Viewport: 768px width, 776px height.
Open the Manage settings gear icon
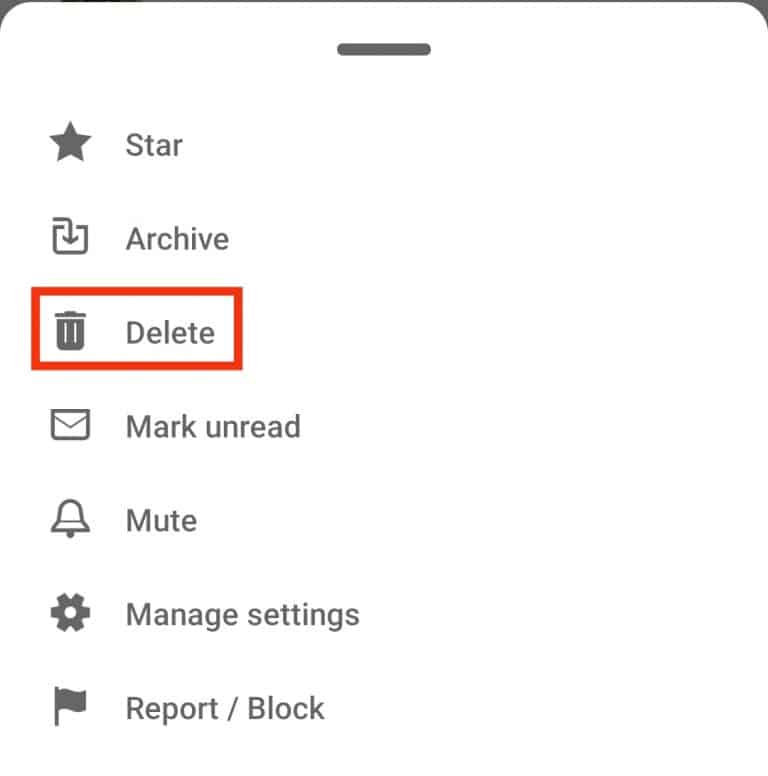(69, 614)
